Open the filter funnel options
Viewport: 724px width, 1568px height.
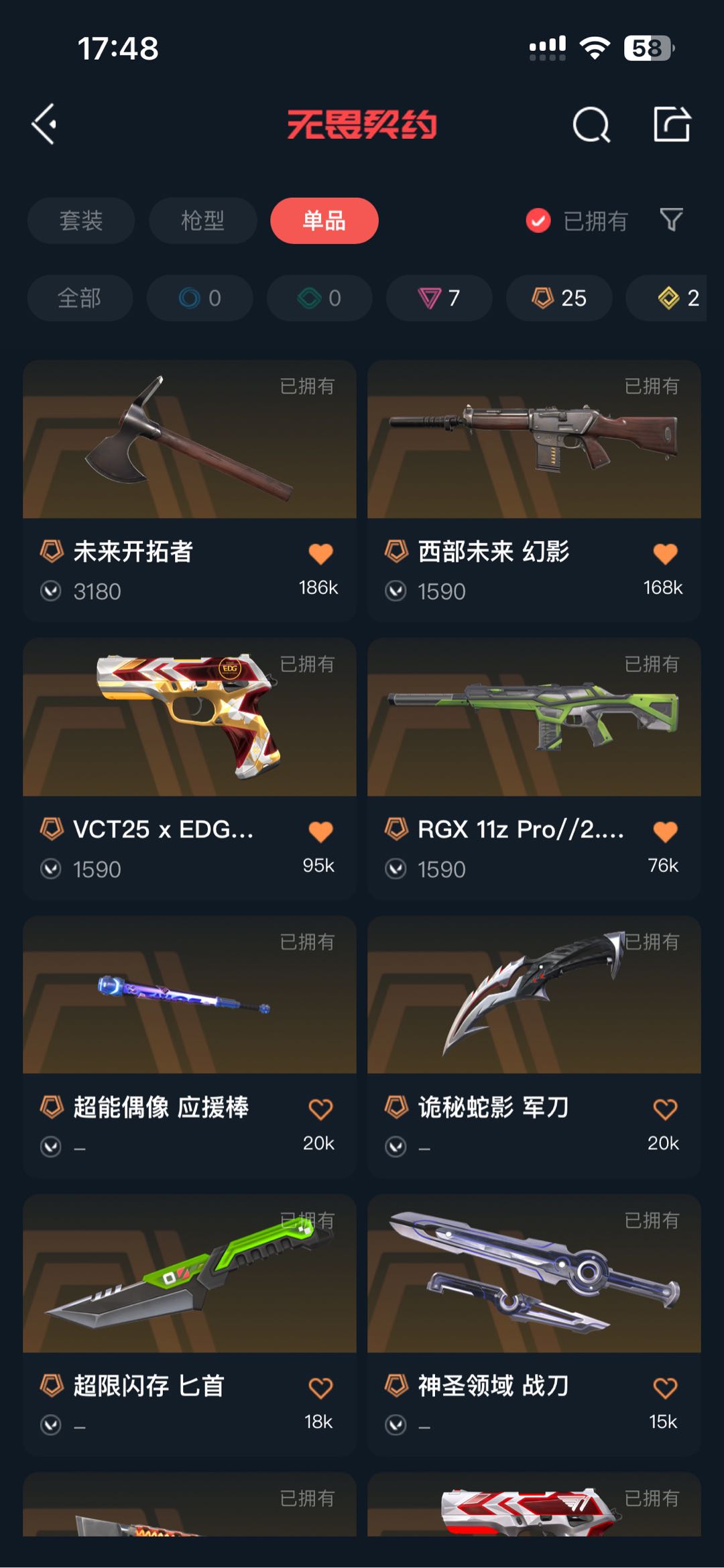coord(671,219)
